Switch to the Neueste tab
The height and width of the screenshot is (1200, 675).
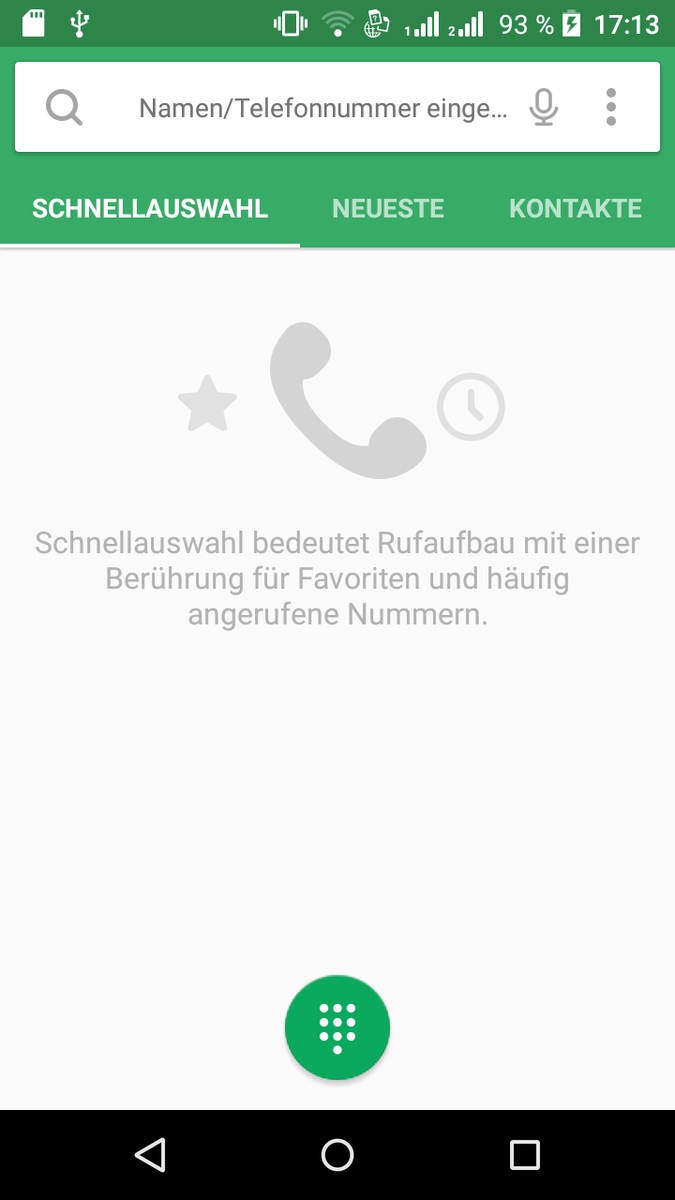388,208
